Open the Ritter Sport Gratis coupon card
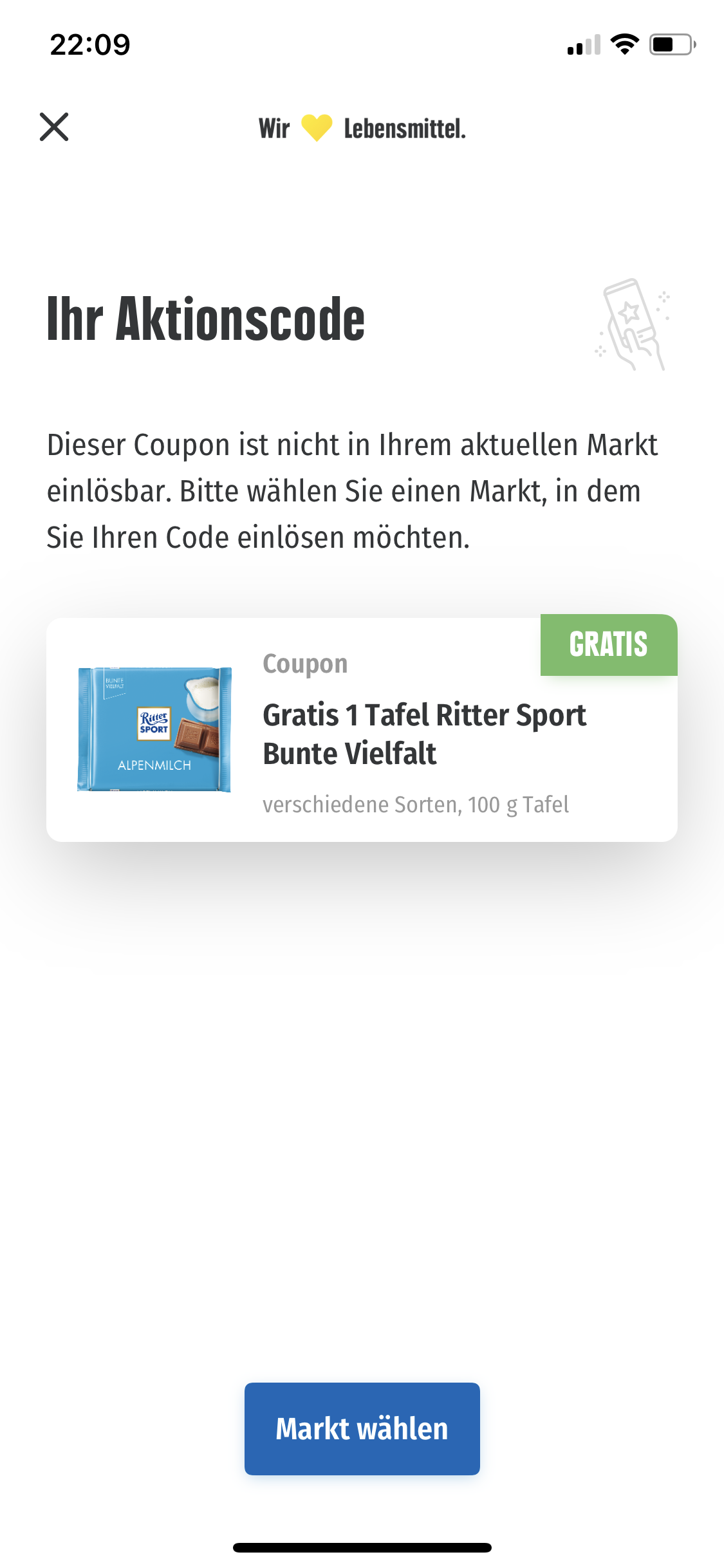 tap(362, 729)
